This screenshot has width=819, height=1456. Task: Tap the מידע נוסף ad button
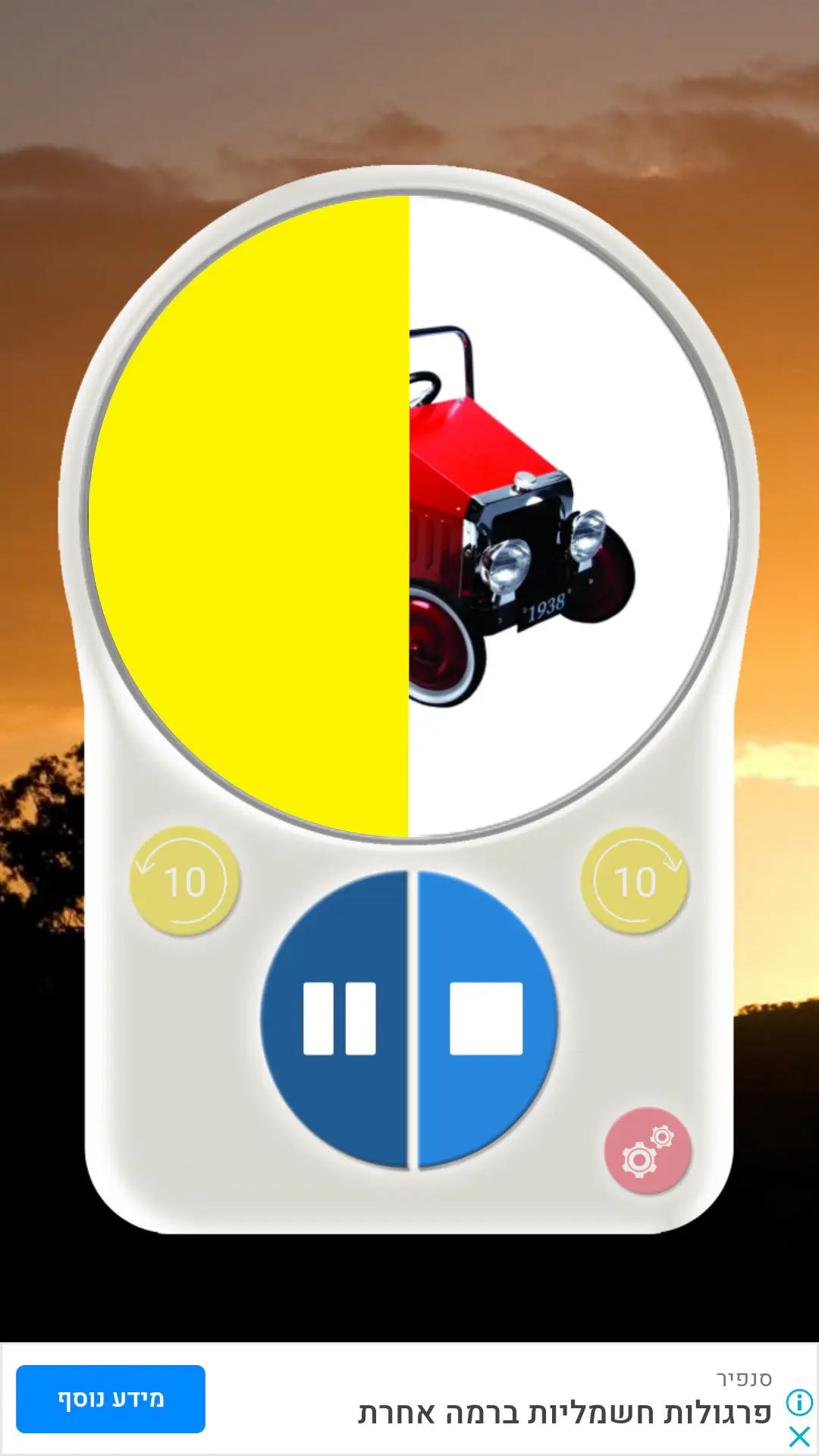coord(111,1399)
